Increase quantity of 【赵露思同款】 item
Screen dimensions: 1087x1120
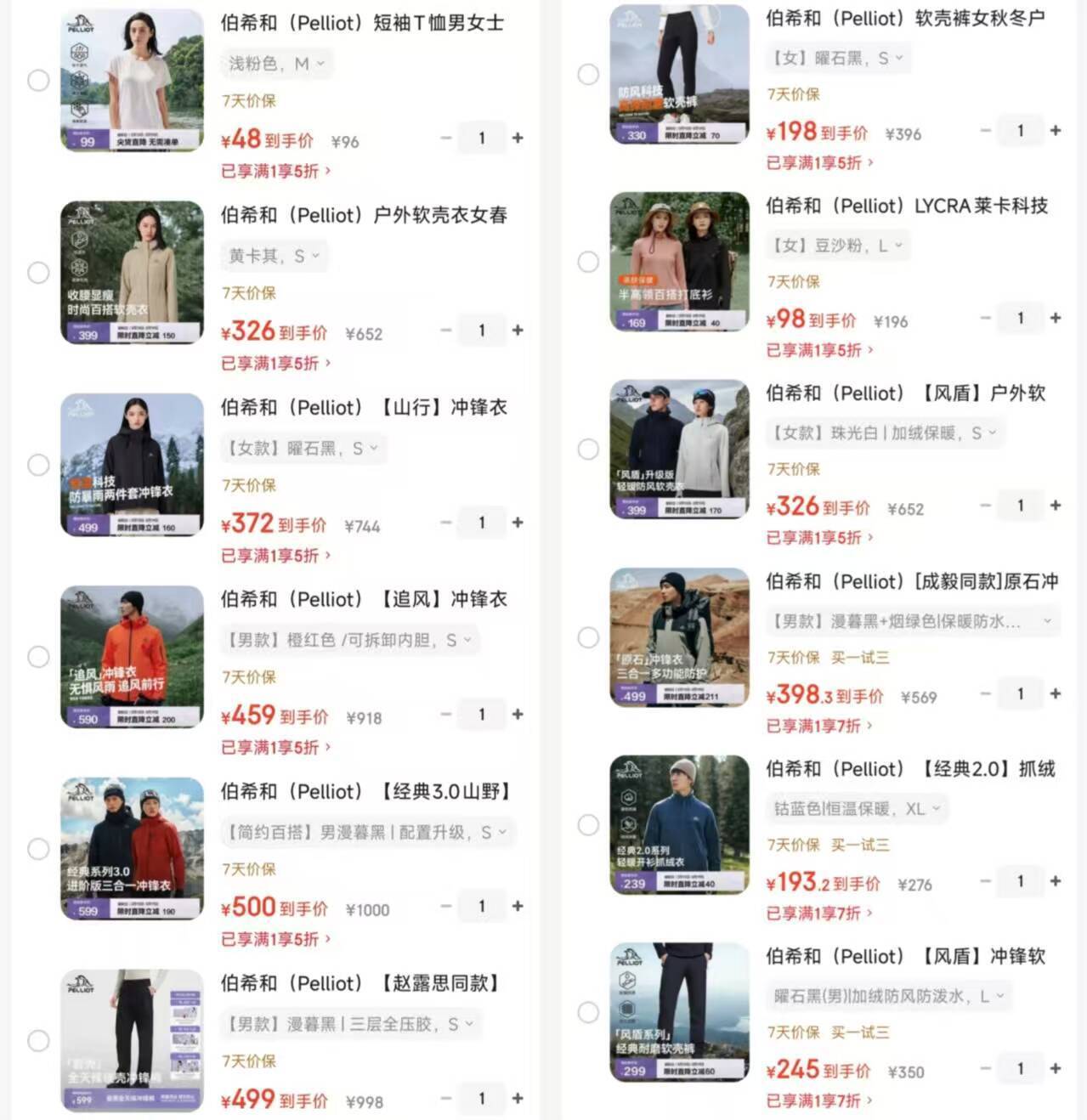coord(518,1099)
